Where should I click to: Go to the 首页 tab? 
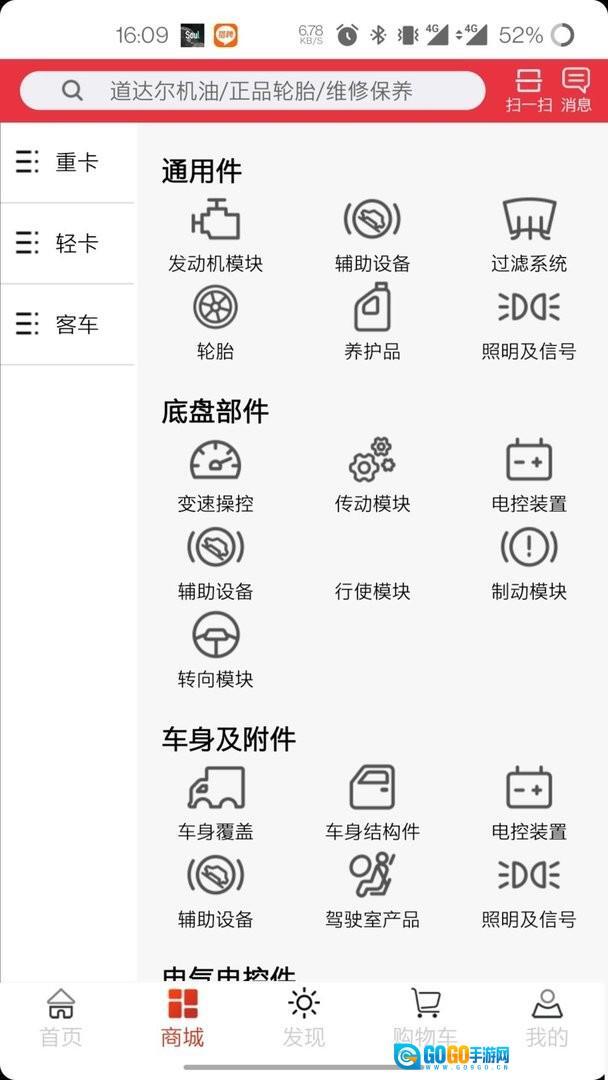click(x=61, y=1018)
